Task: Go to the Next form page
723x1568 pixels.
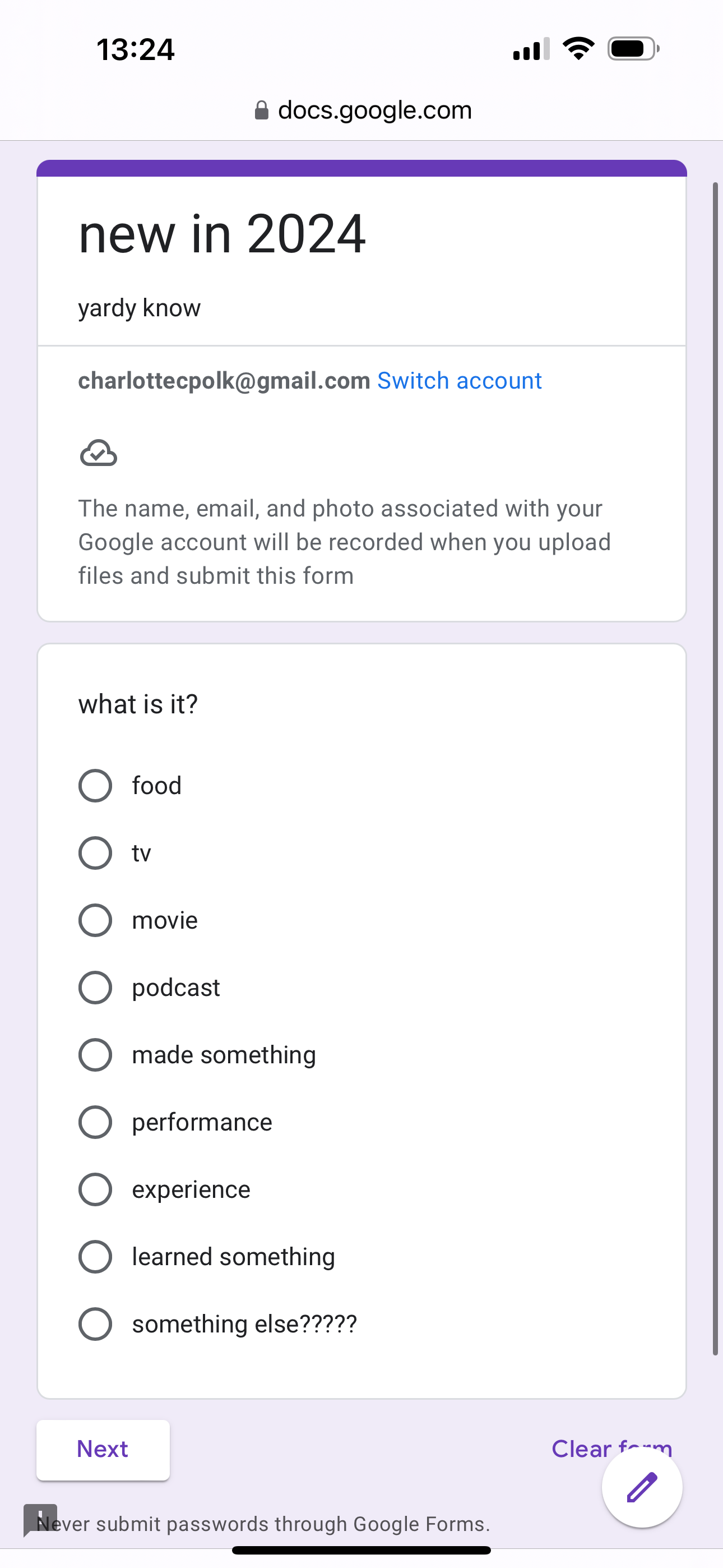Action: (103, 1449)
